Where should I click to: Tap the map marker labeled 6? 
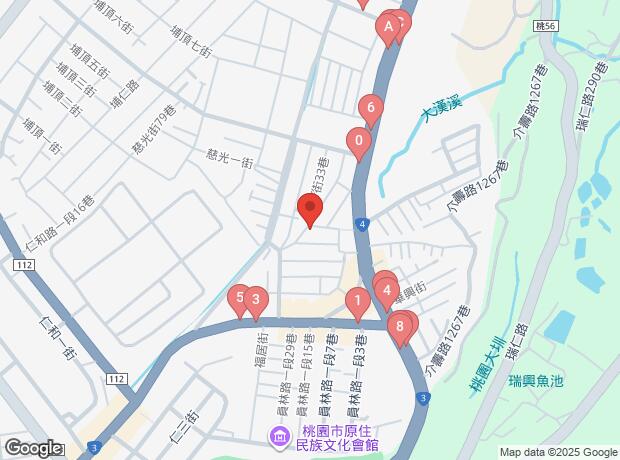click(371, 108)
